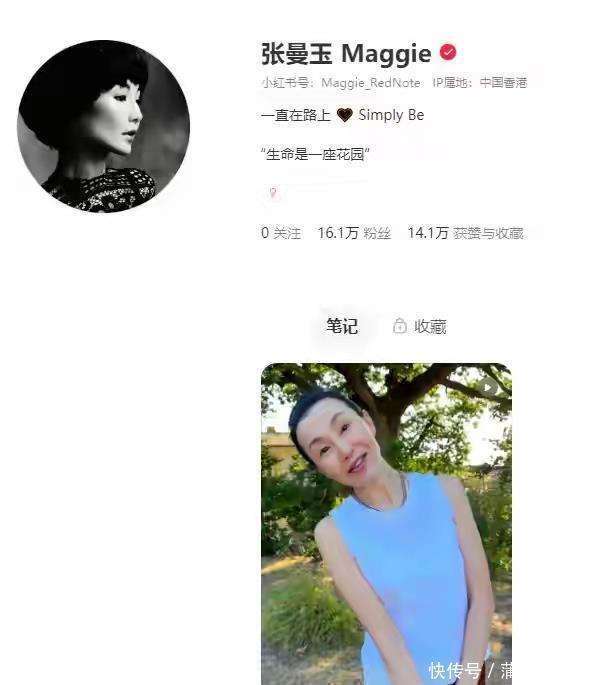
Task: Switch to the 笔记 tab
Action: (341, 326)
